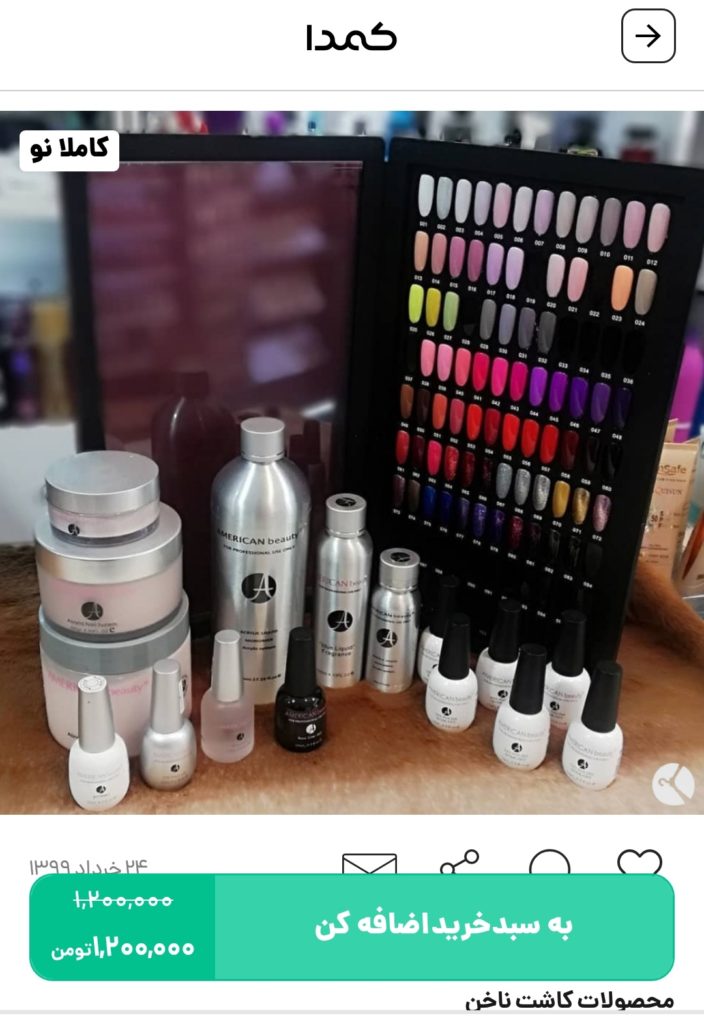Like this product with the heart icon
This screenshot has width=704, height=1024.
639,863
